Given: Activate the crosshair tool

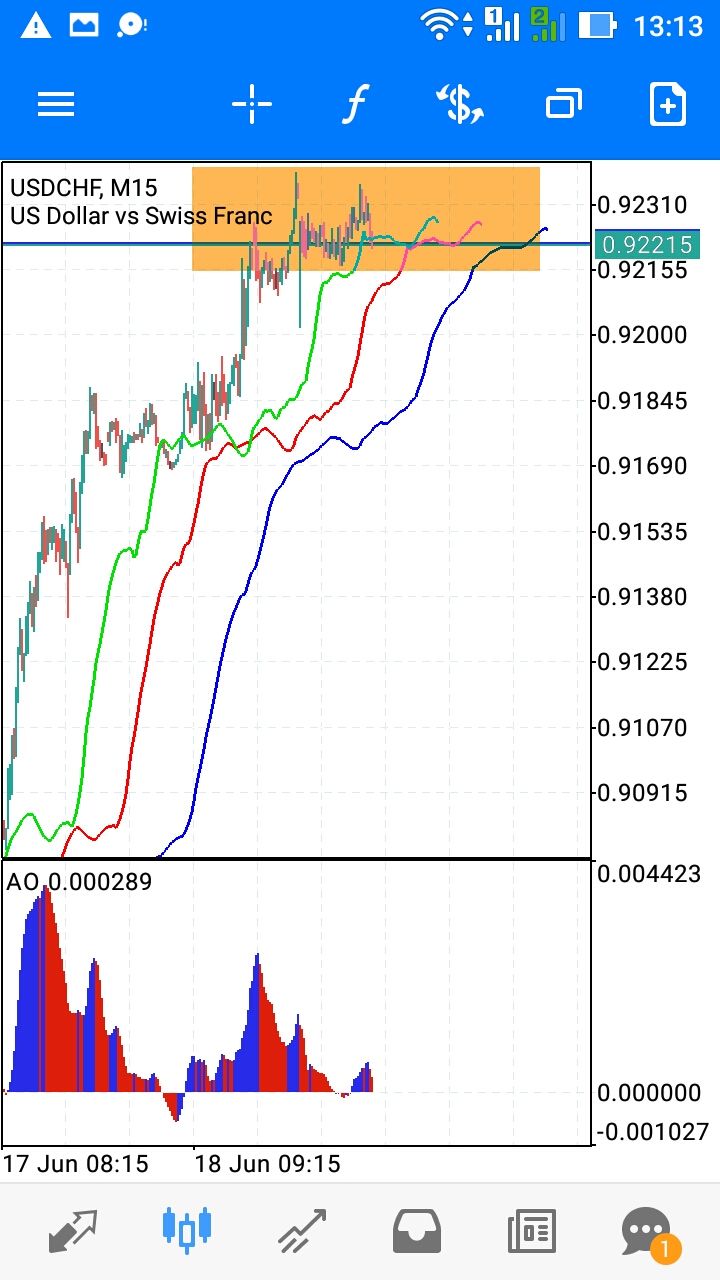Looking at the screenshot, I should click(x=252, y=104).
